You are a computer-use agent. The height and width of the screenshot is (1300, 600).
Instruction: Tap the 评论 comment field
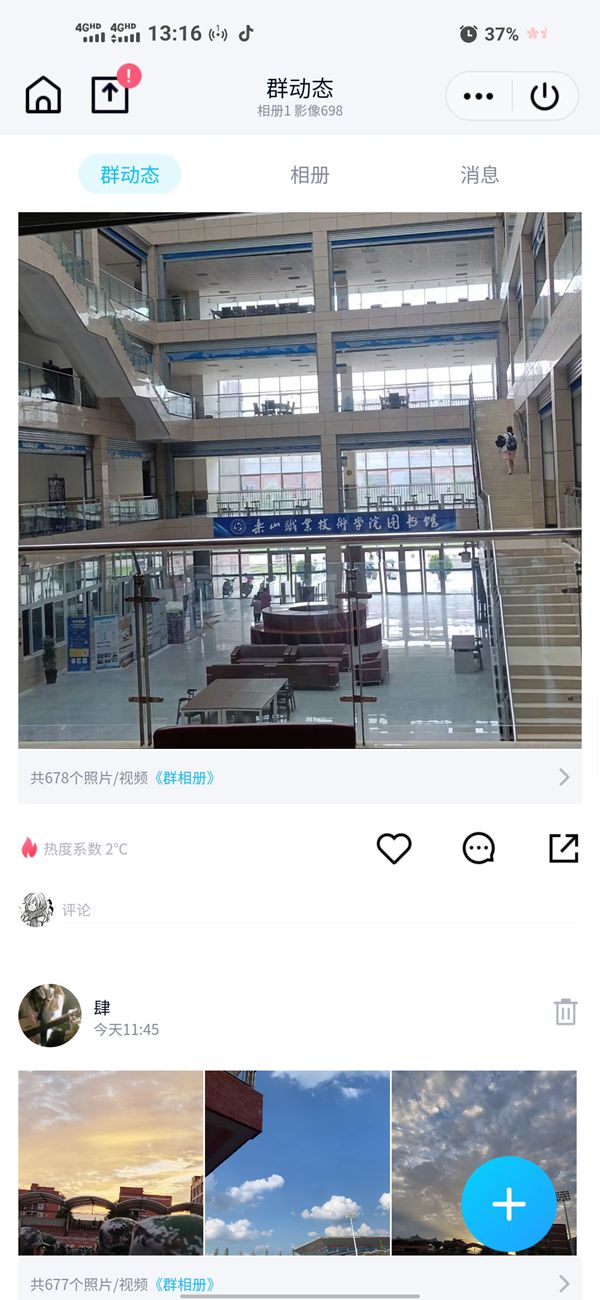(x=300, y=910)
